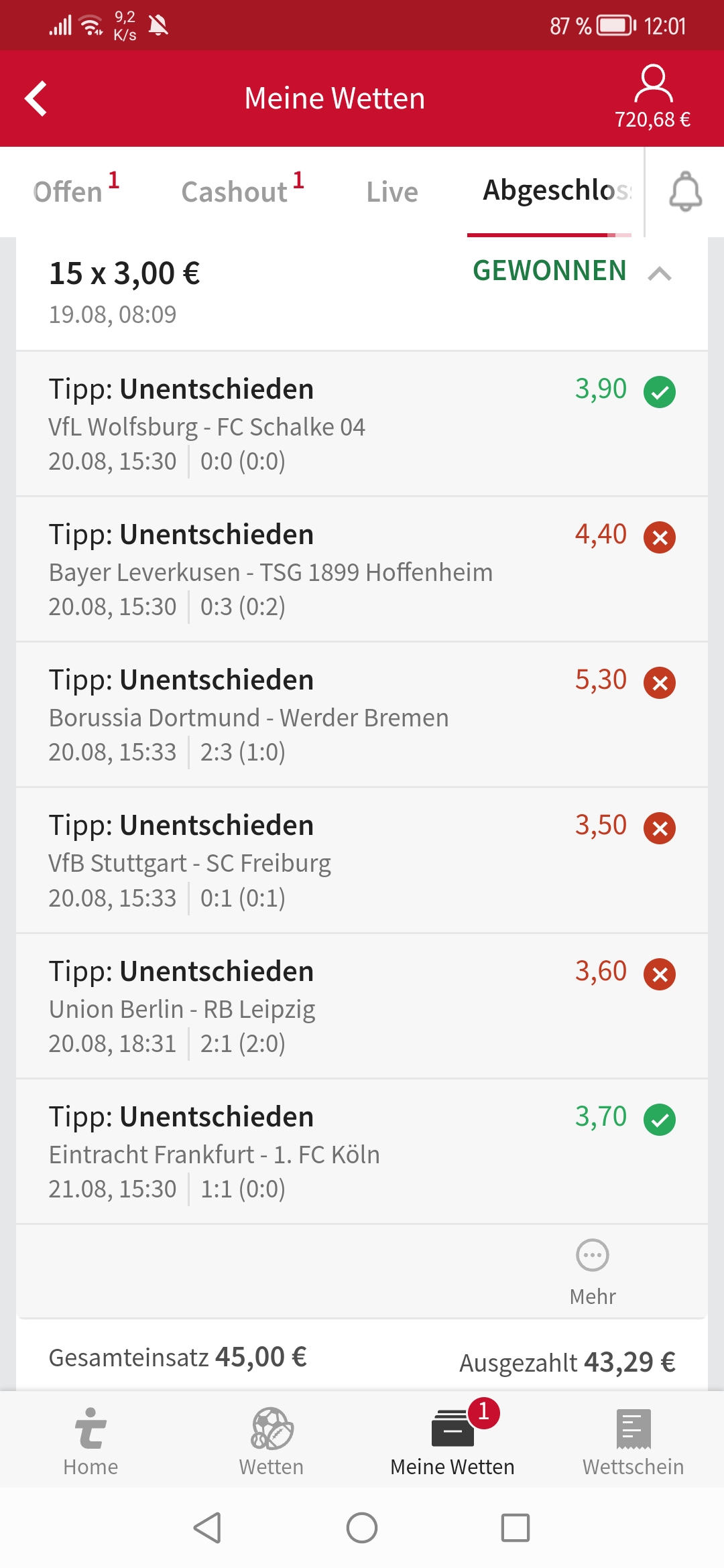Viewport: 724px width, 1568px height.
Task: Go back using the top-left arrow
Action: [36, 99]
